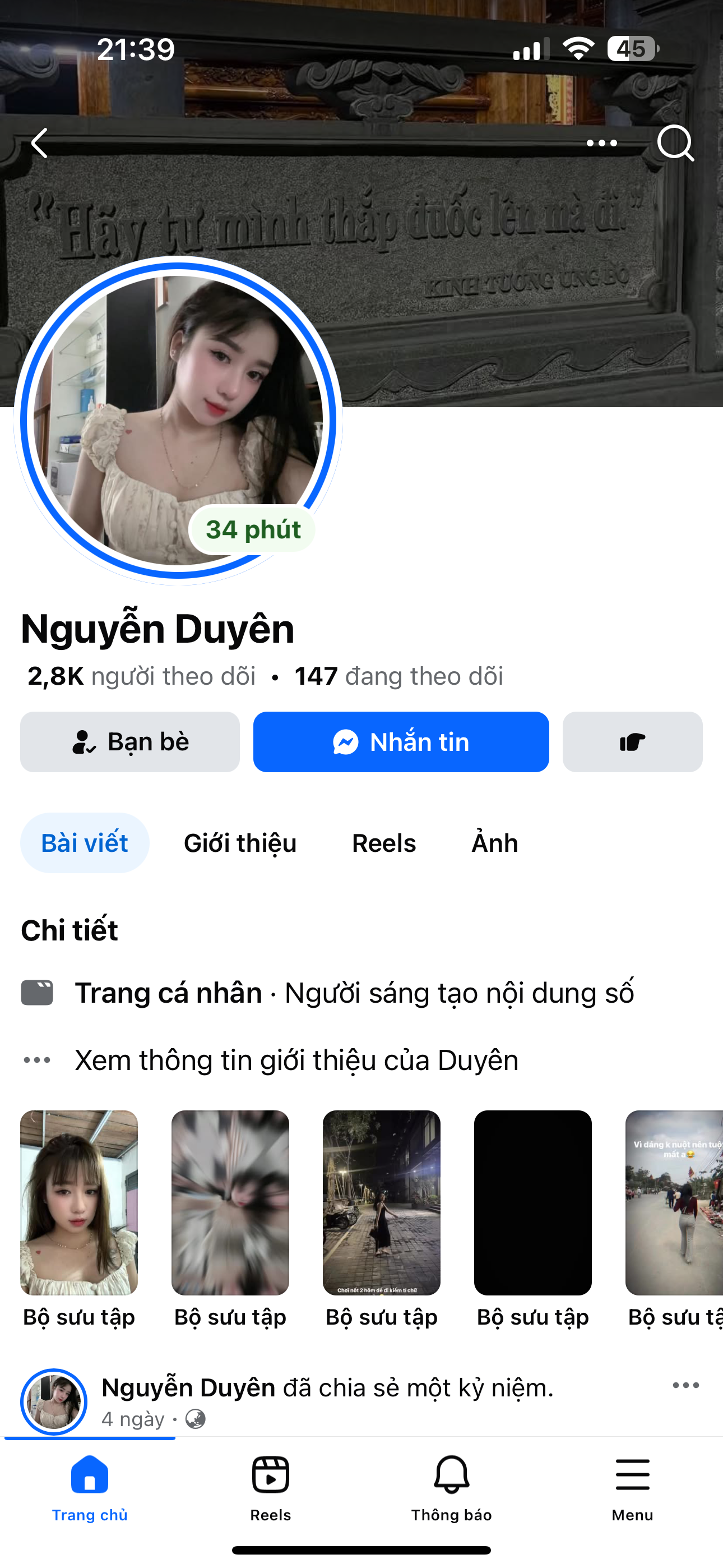Open the profile's three-dot options menu
Image resolution: width=723 pixels, height=1568 pixels.
click(x=601, y=143)
